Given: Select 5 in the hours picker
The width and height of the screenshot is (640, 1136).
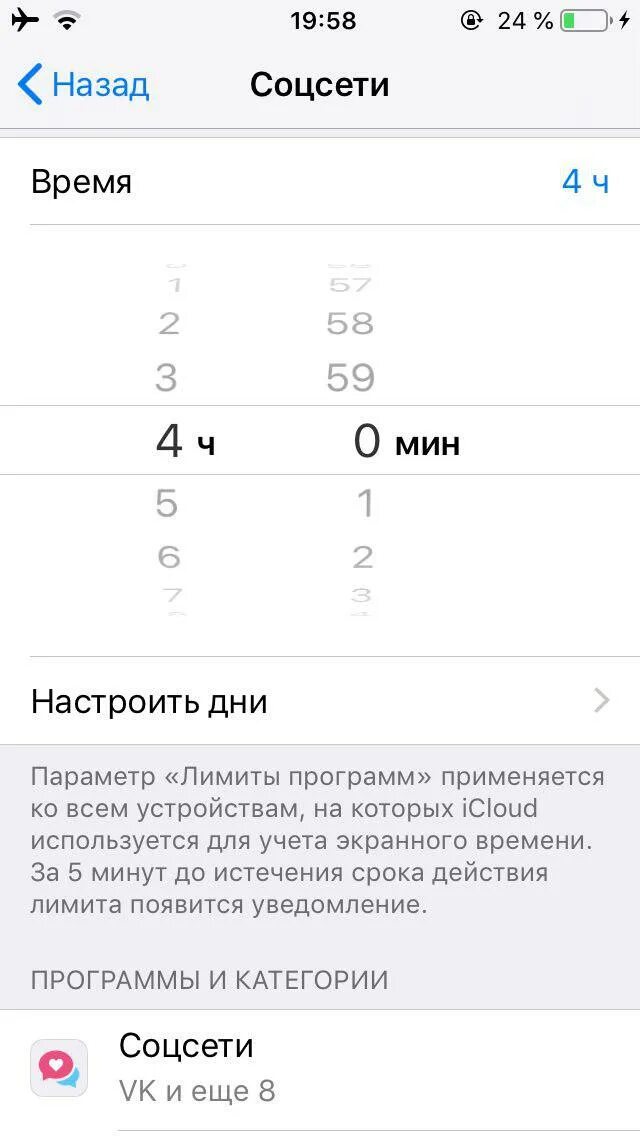Looking at the screenshot, I should click(x=167, y=503).
